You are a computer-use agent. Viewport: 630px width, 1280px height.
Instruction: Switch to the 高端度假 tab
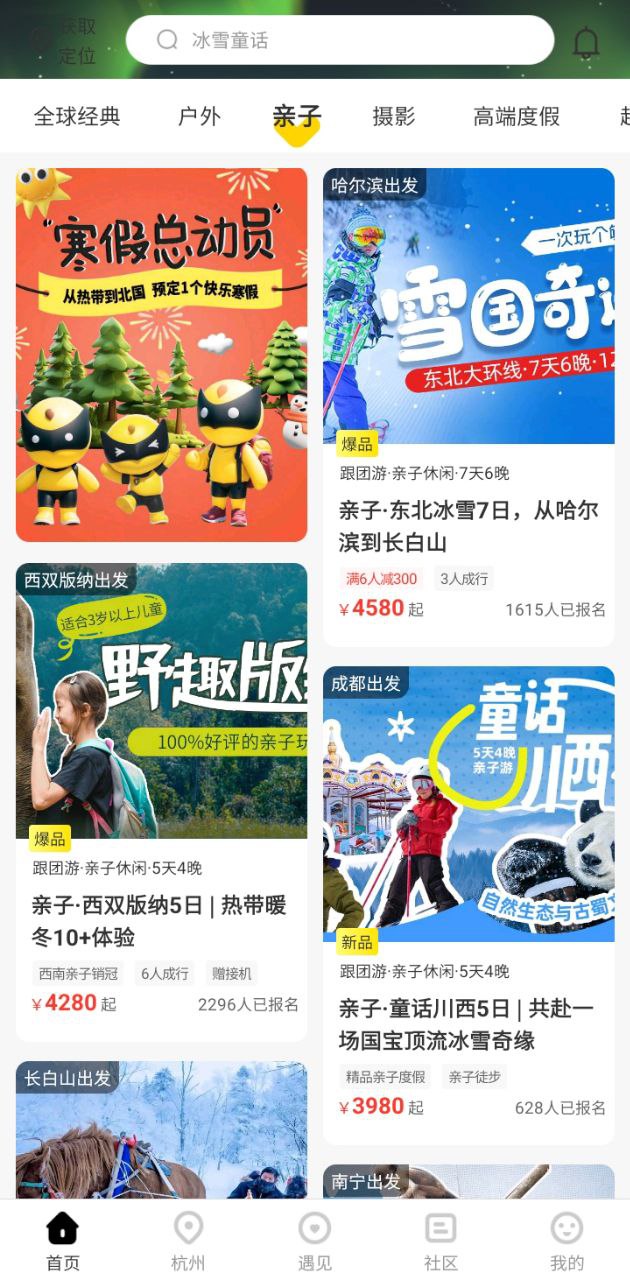pyautogui.click(x=516, y=116)
